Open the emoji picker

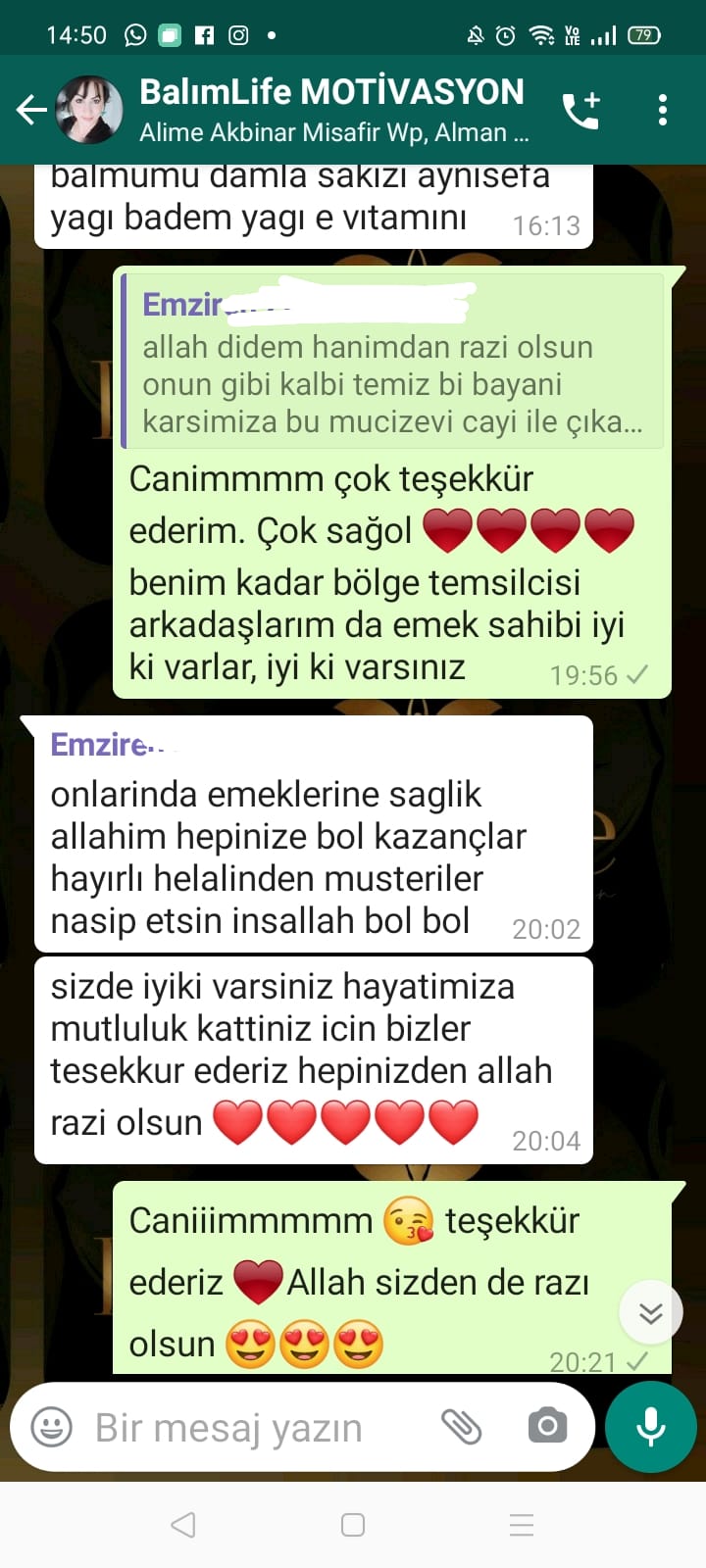52,1427
